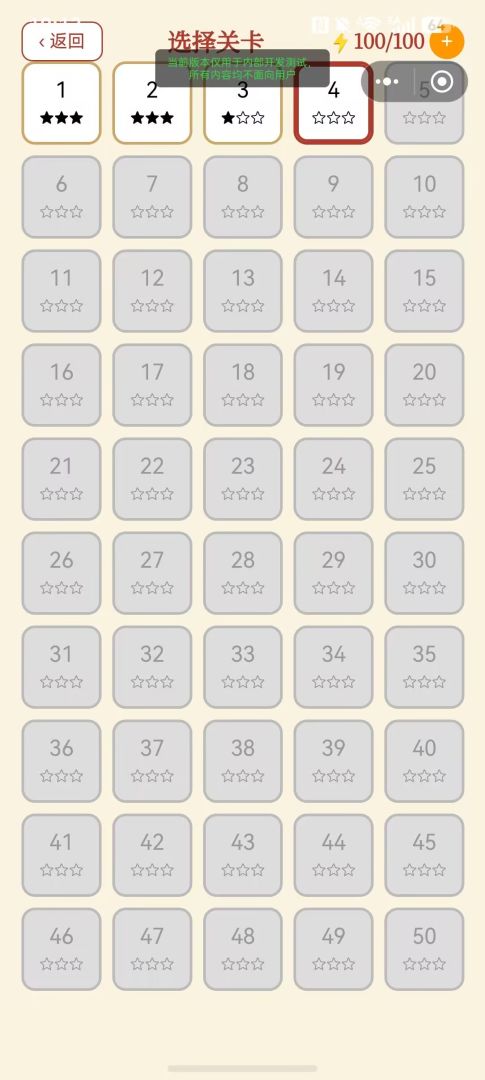Image resolution: width=485 pixels, height=1080 pixels.
Task: Choose level 10 tile
Action: (424, 197)
